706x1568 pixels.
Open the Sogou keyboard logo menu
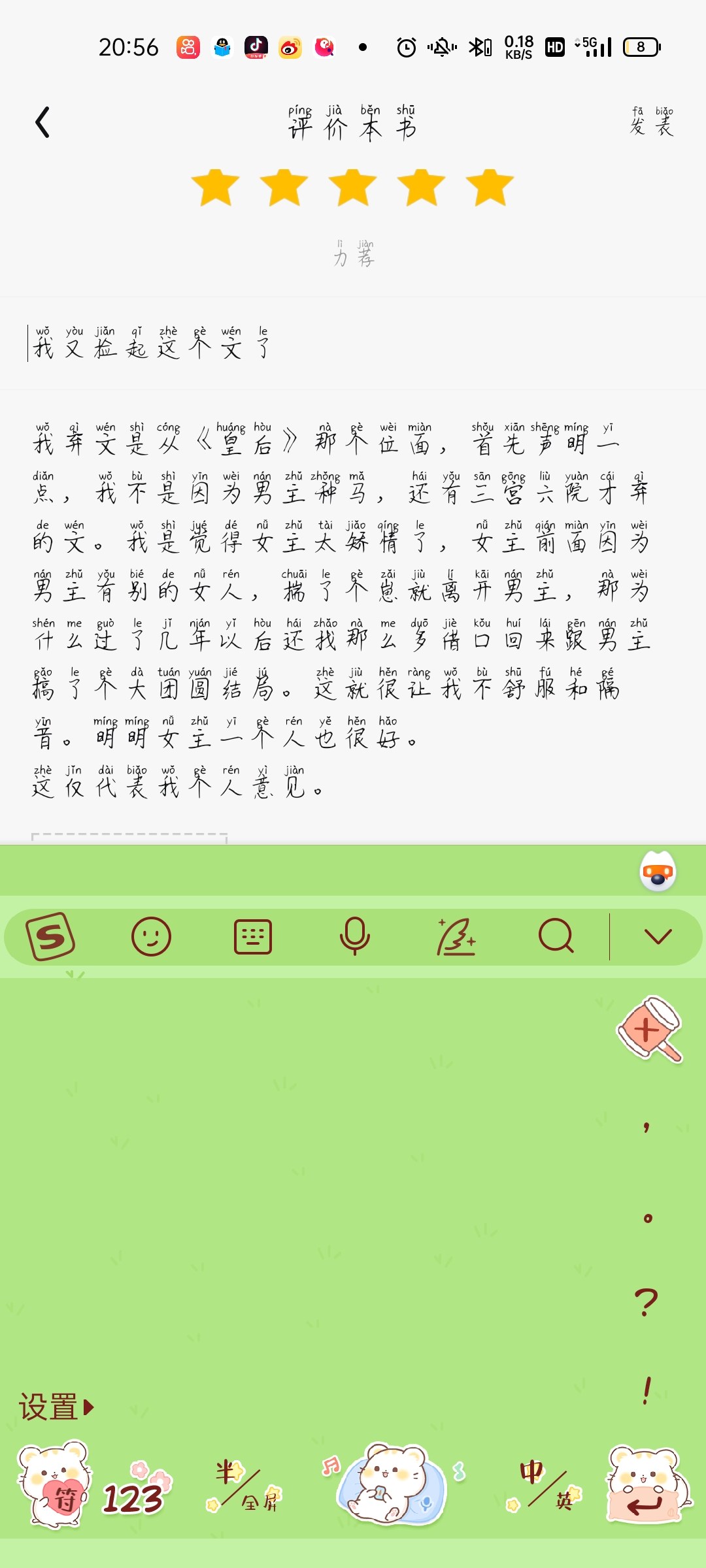(50, 937)
